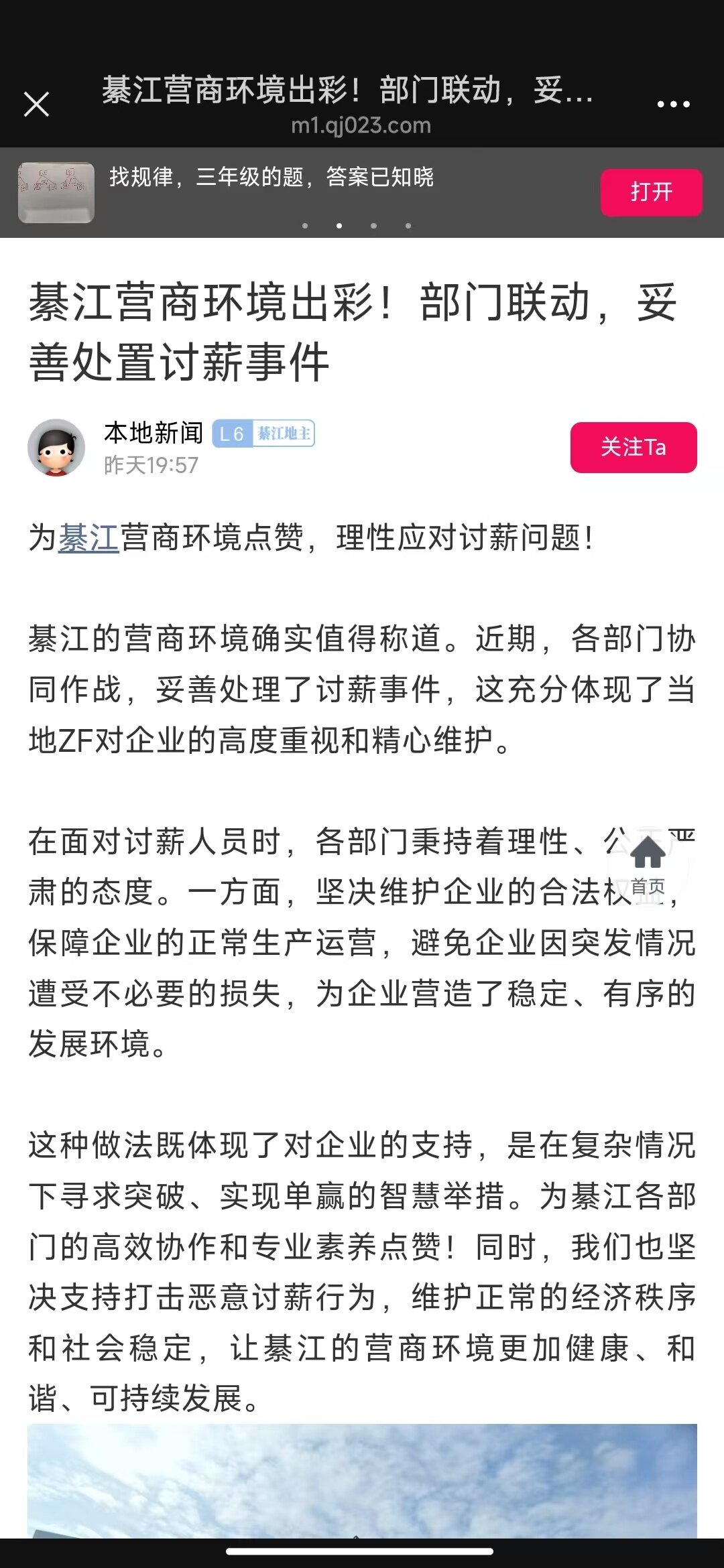The image size is (724, 1568).
Task: Open the three-dot overflow menu
Action: click(673, 105)
